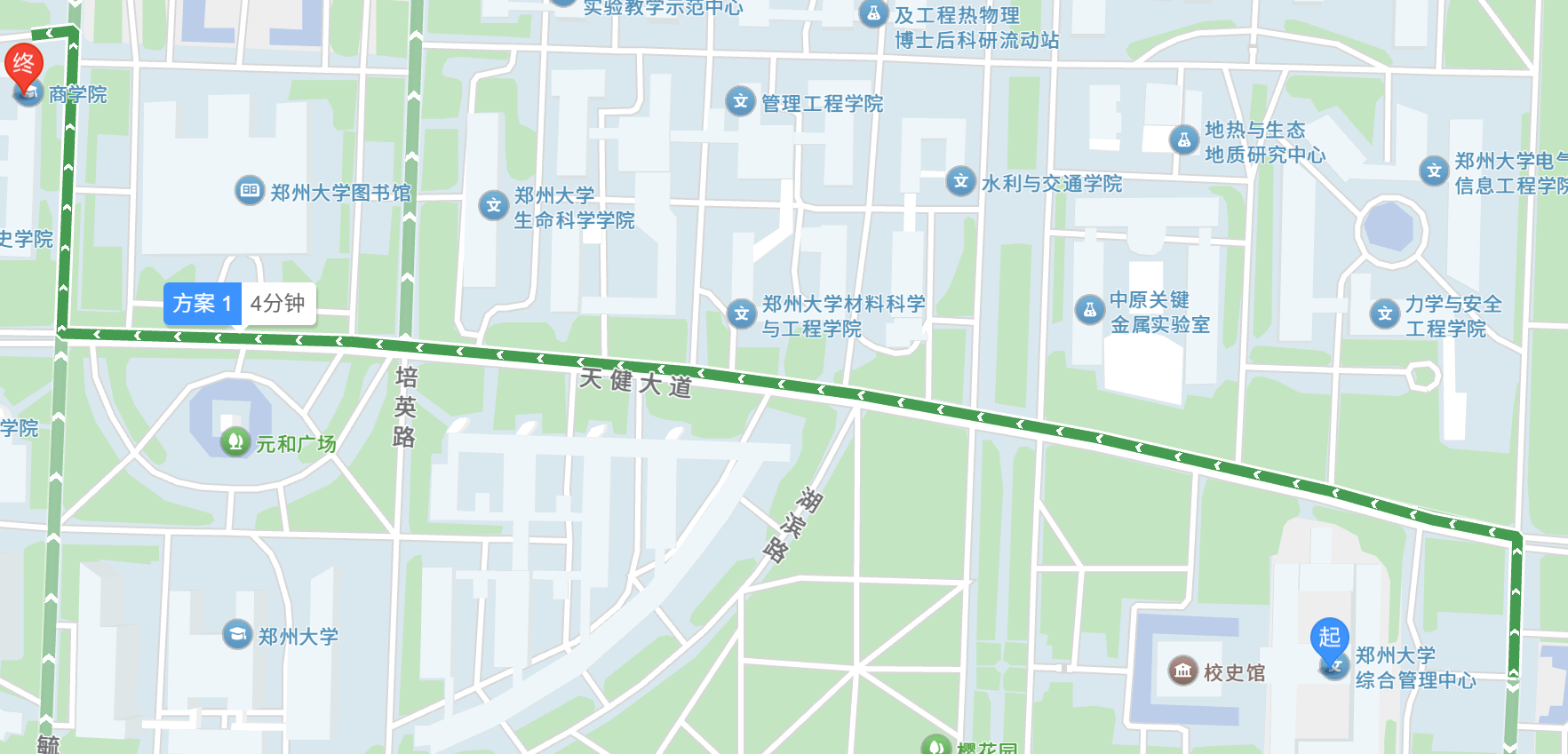Tap 水利与交通学院 marker
Screen dimensions: 1568x754
tap(960, 181)
